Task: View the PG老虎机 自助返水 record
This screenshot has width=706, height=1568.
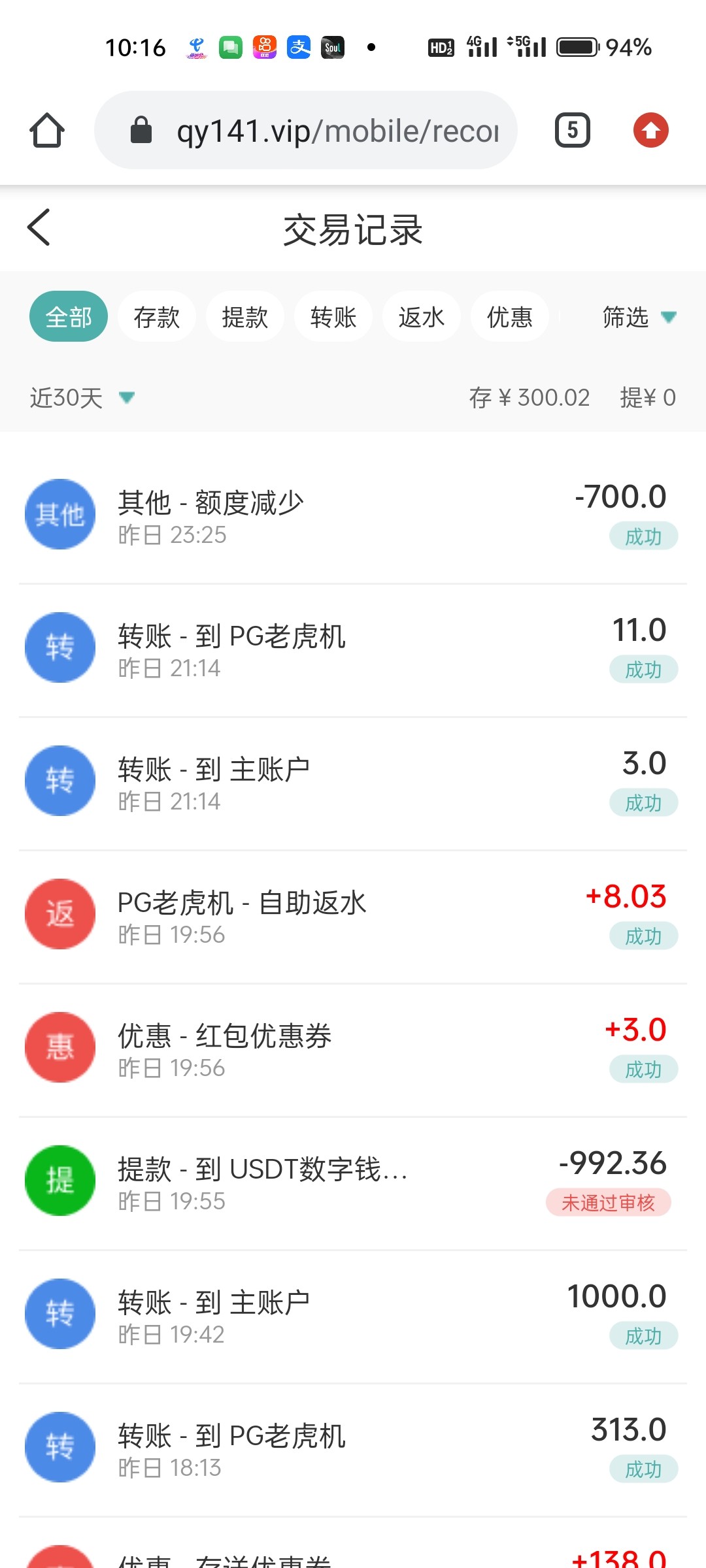Action: point(353,916)
